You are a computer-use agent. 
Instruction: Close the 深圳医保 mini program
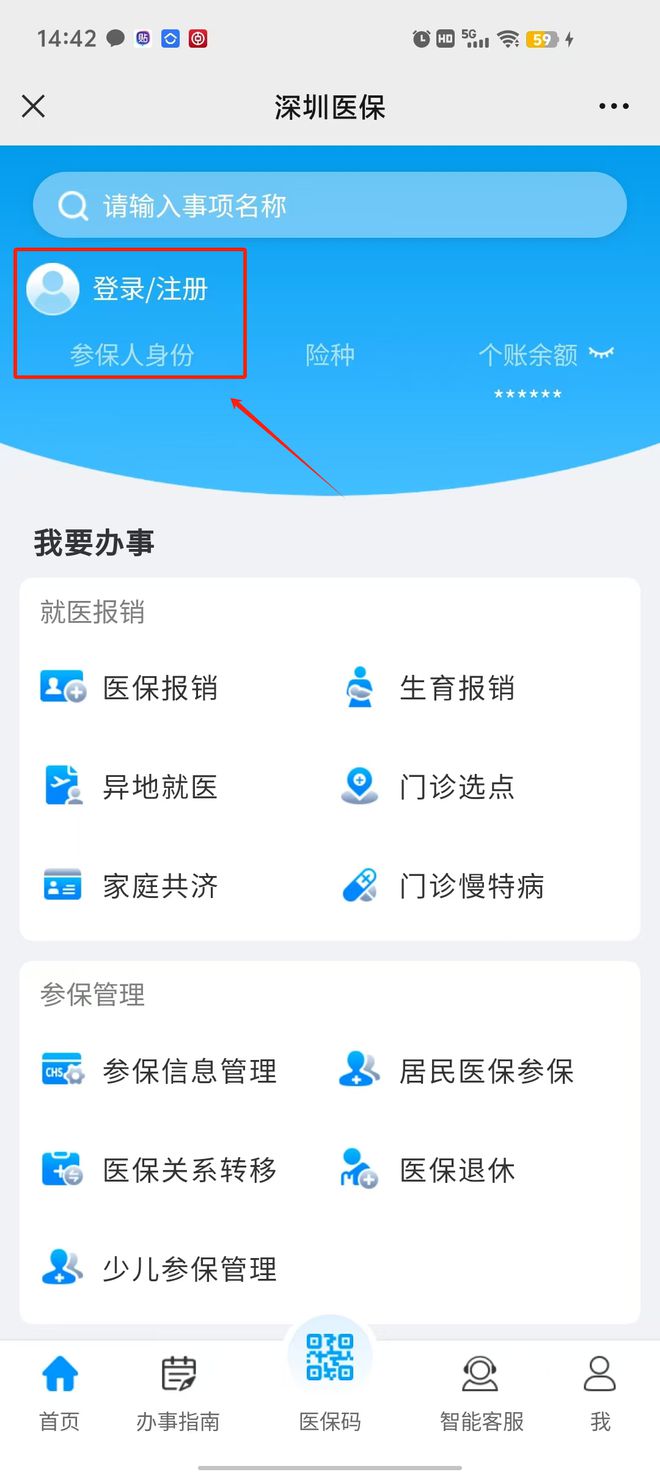[x=33, y=106]
